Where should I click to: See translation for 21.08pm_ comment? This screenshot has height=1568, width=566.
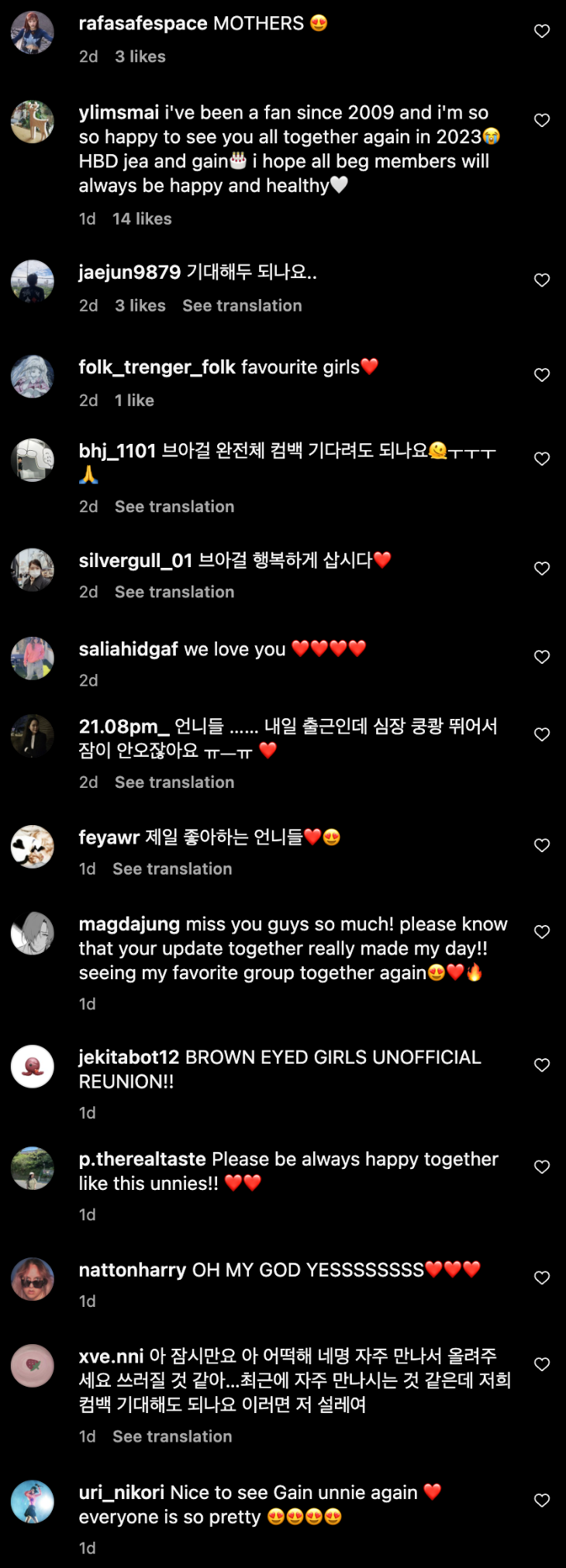click(174, 782)
